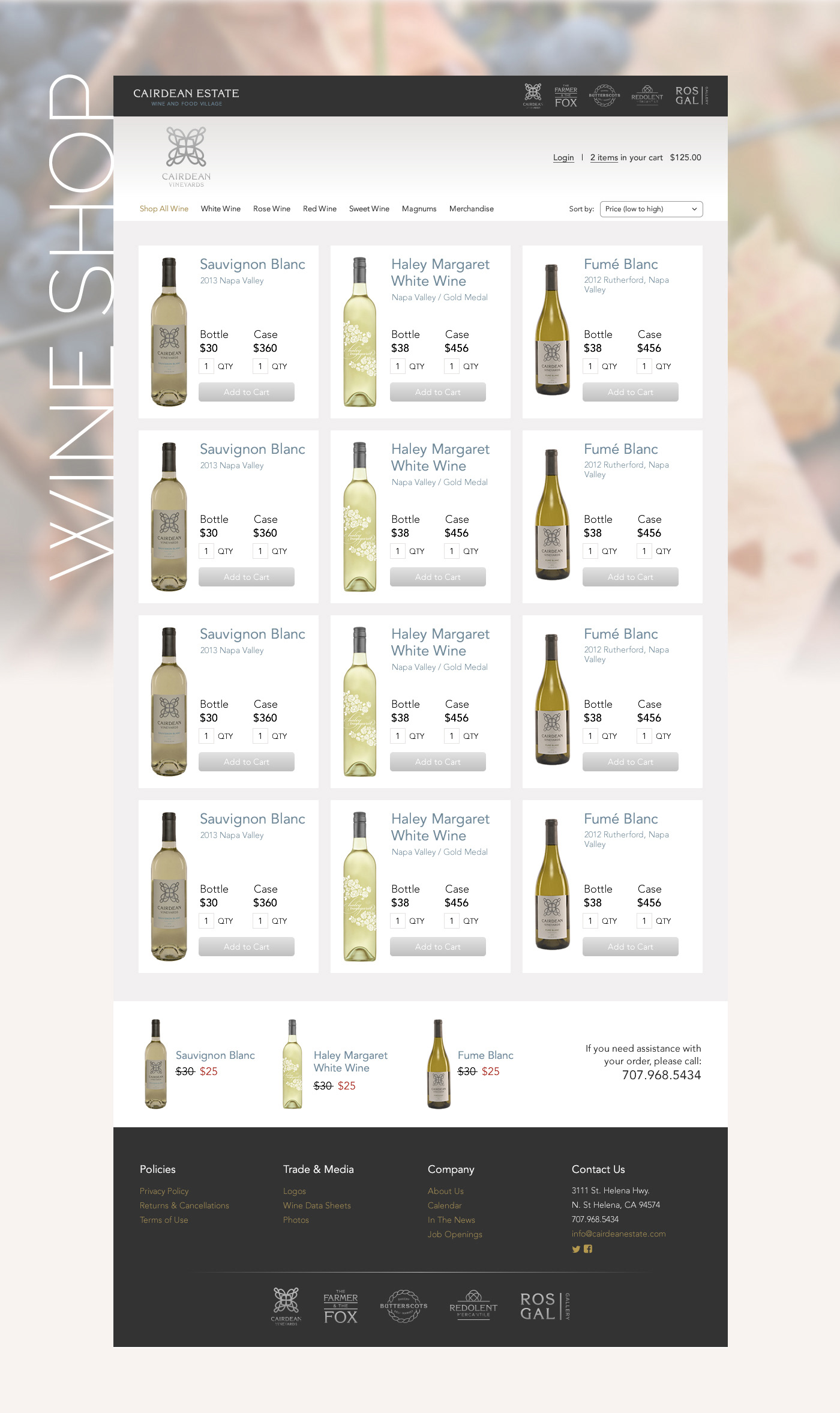Visit the Twitter page from the footer
840x1413 pixels.
click(576, 1249)
